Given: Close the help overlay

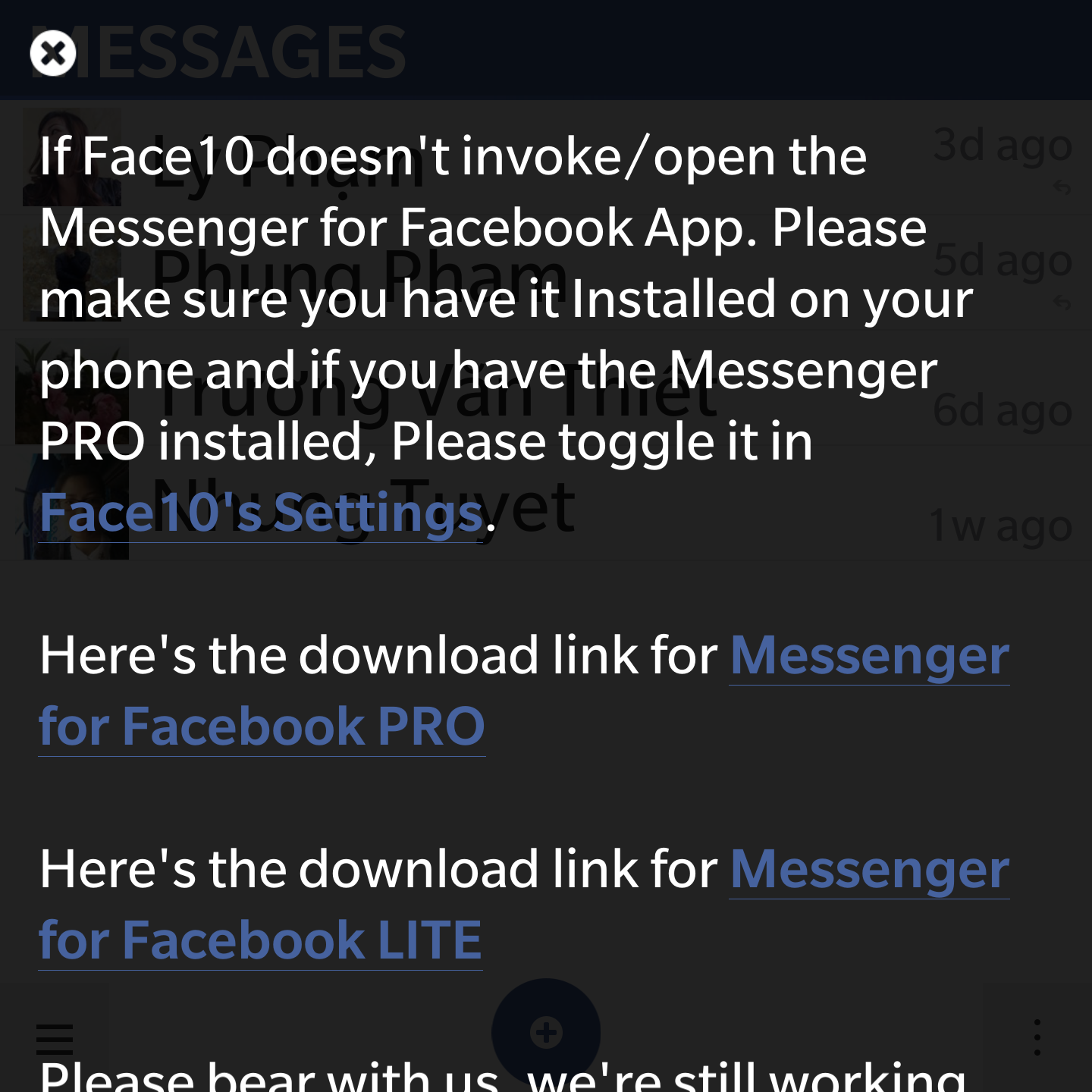Looking at the screenshot, I should point(53,53).
